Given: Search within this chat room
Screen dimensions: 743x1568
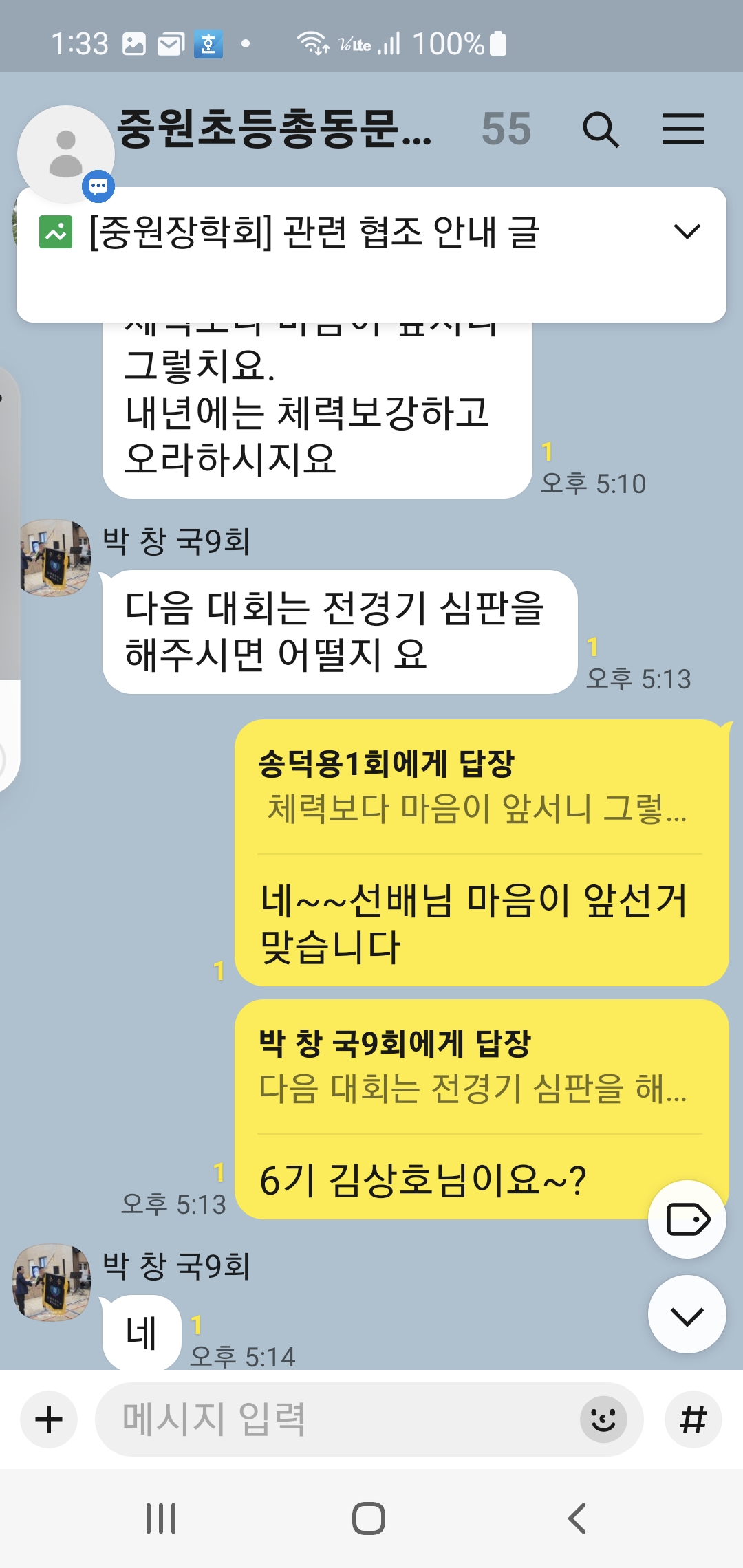Looking at the screenshot, I should (x=601, y=129).
